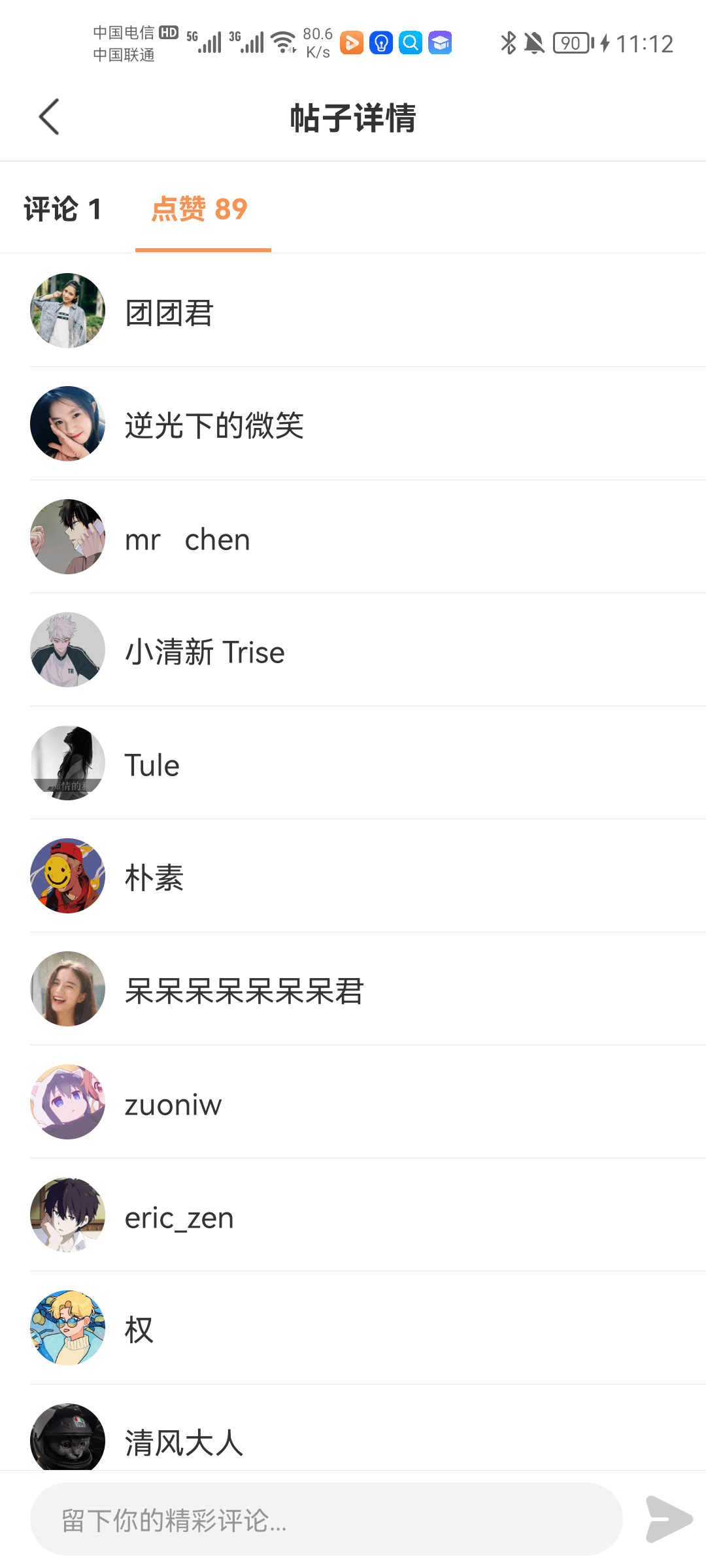Select eric_zen from the likes list
Viewport: 706px width, 1568px height.
click(x=179, y=1217)
